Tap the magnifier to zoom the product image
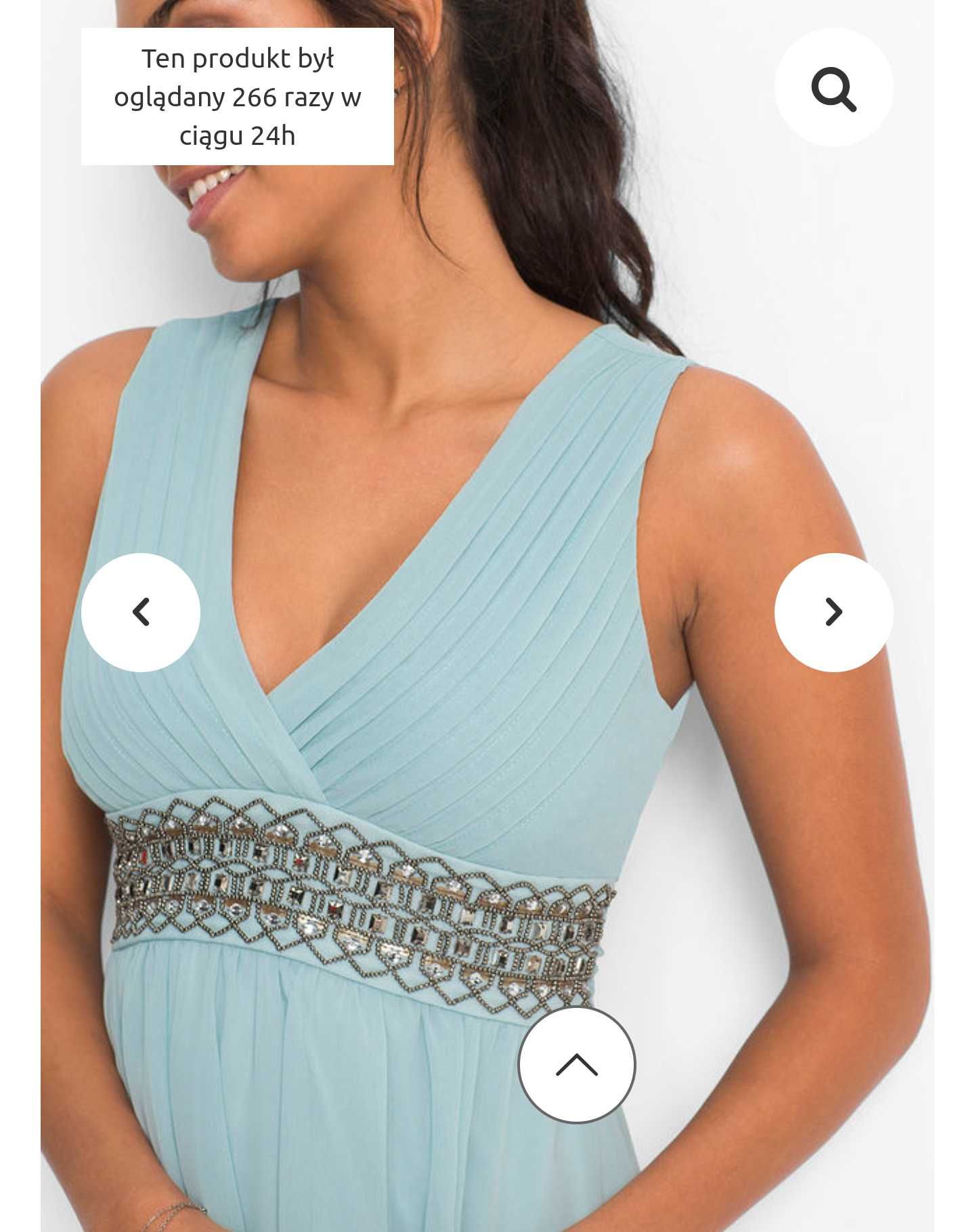Screen dimensions: 975x1232 833,87
